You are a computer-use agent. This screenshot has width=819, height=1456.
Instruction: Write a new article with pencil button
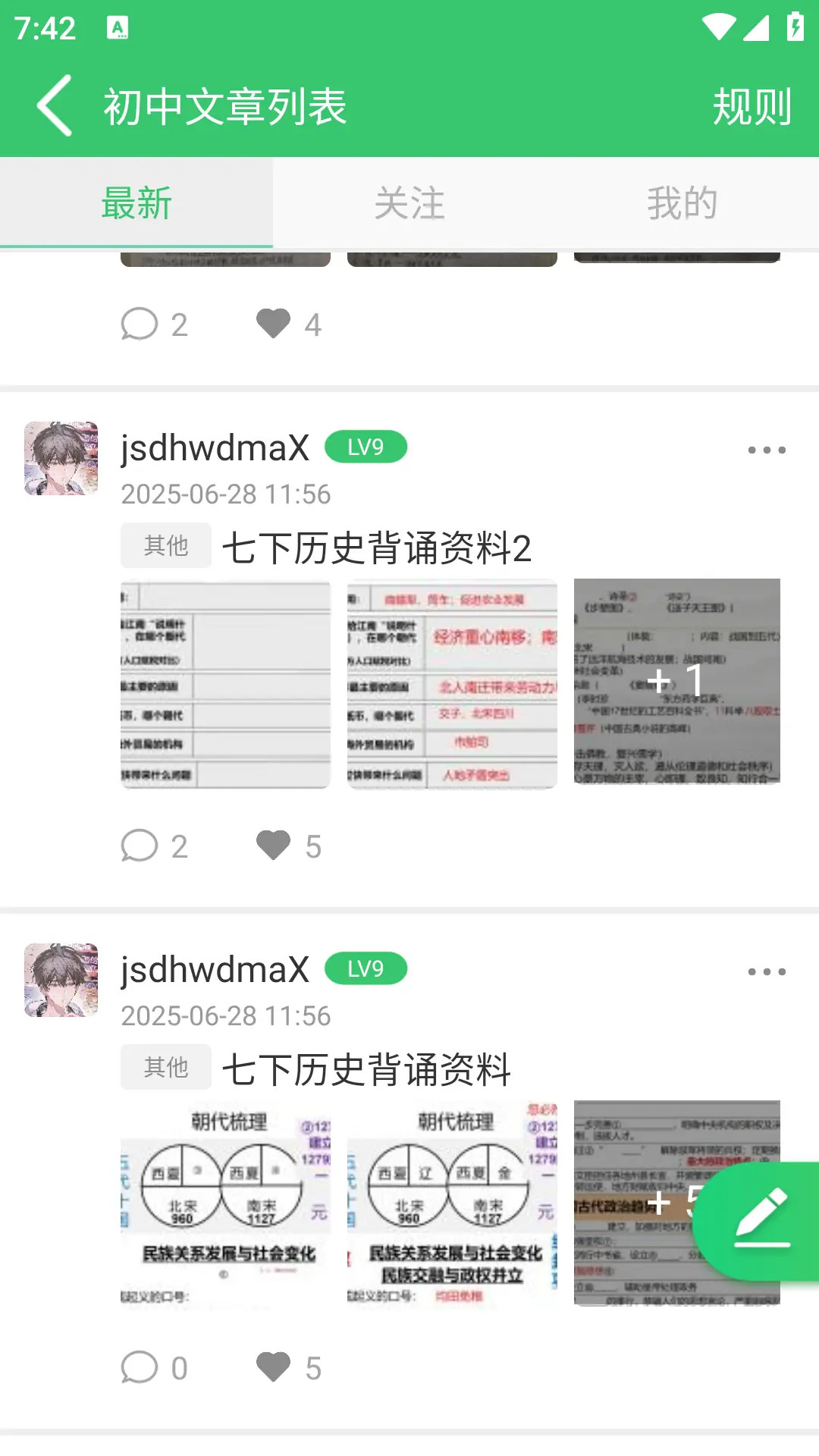(x=761, y=1221)
